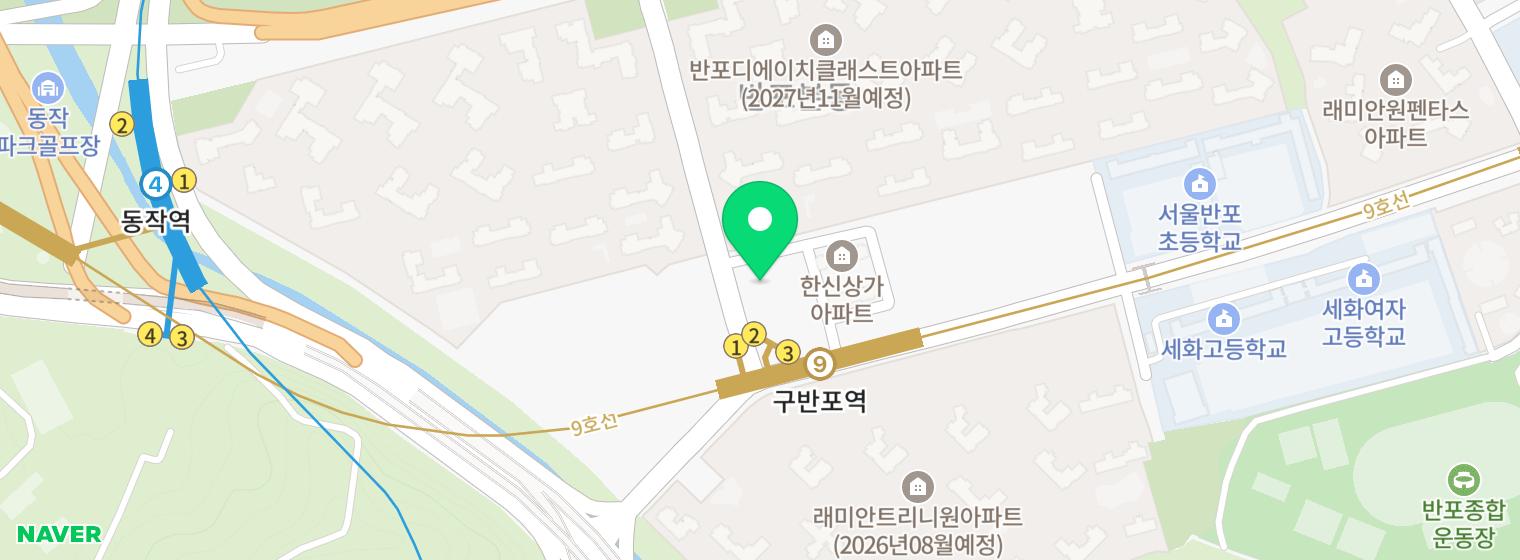Select the 구반포역 line 9 station marker
Image resolution: width=1520 pixels, height=560 pixels.
point(820,364)
